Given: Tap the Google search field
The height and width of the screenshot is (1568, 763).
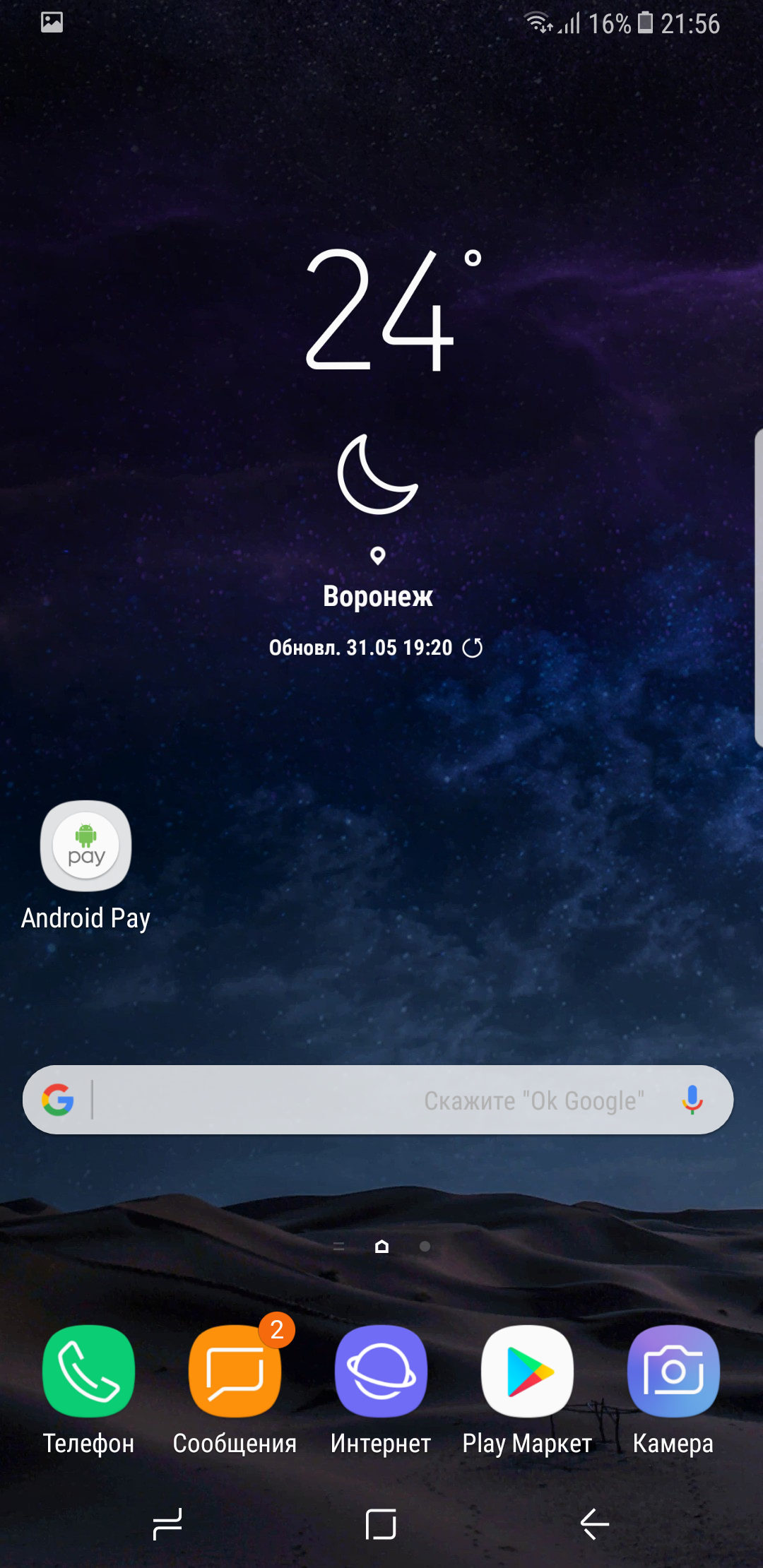Looking at the screenshot, I should [x=378, y=1100].
